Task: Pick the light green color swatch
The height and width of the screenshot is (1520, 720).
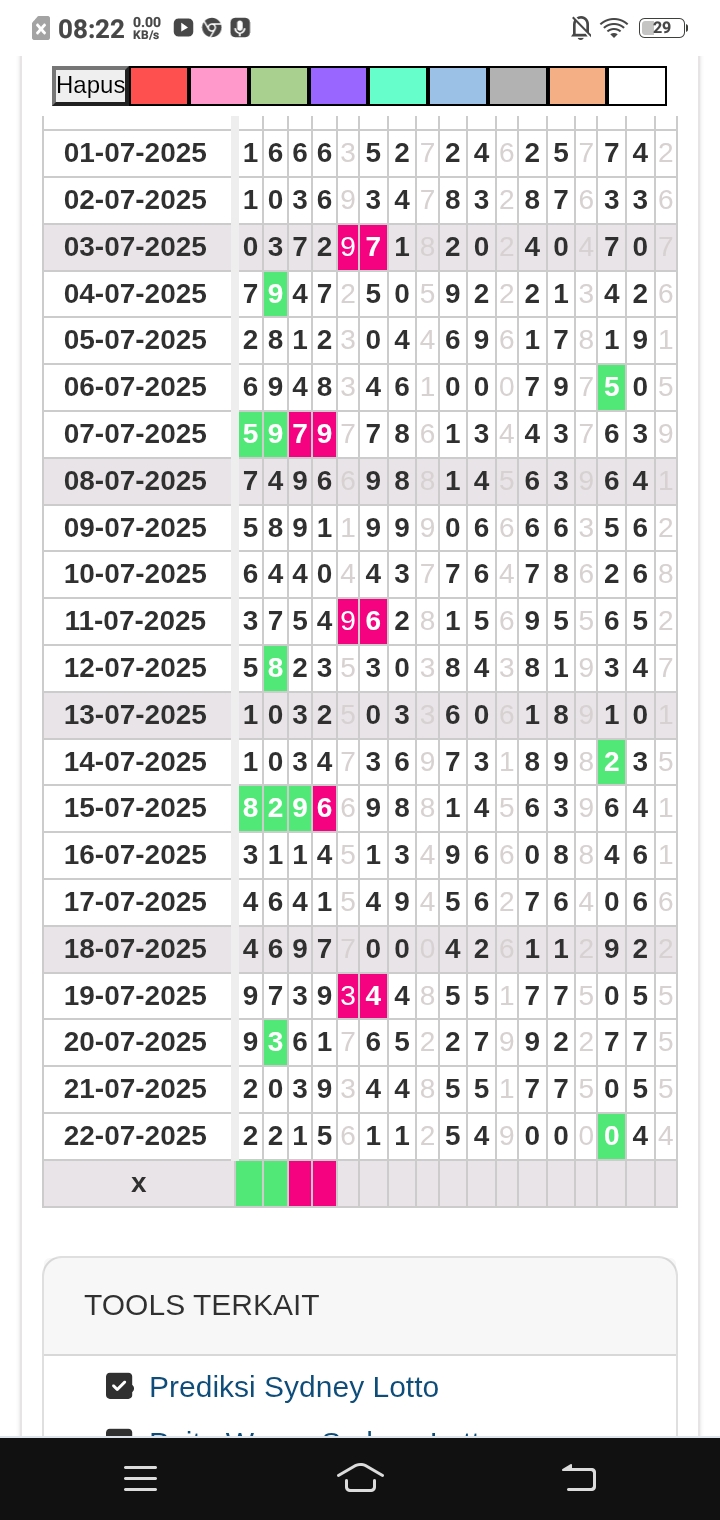Action: click(x=279, y=86)
